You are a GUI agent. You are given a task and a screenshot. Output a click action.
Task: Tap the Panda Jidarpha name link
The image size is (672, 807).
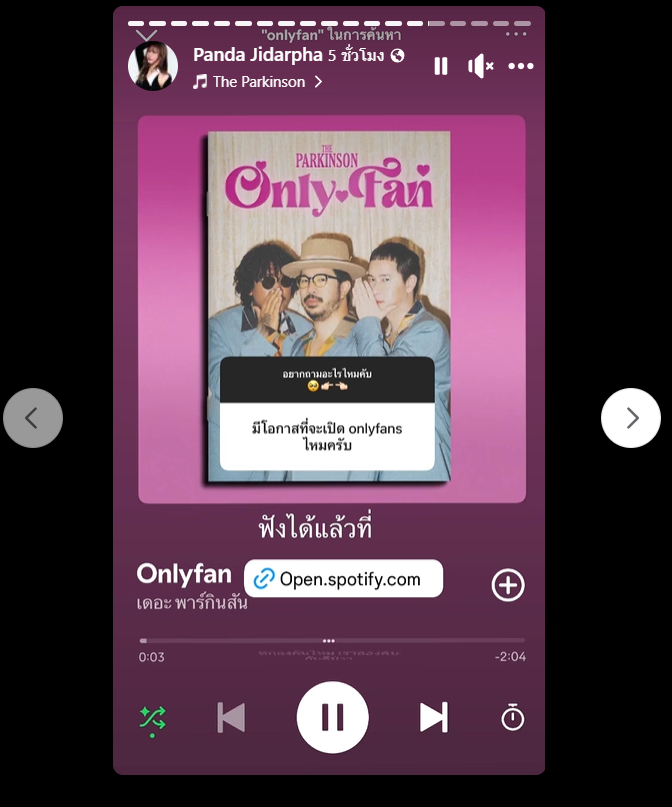257,55
